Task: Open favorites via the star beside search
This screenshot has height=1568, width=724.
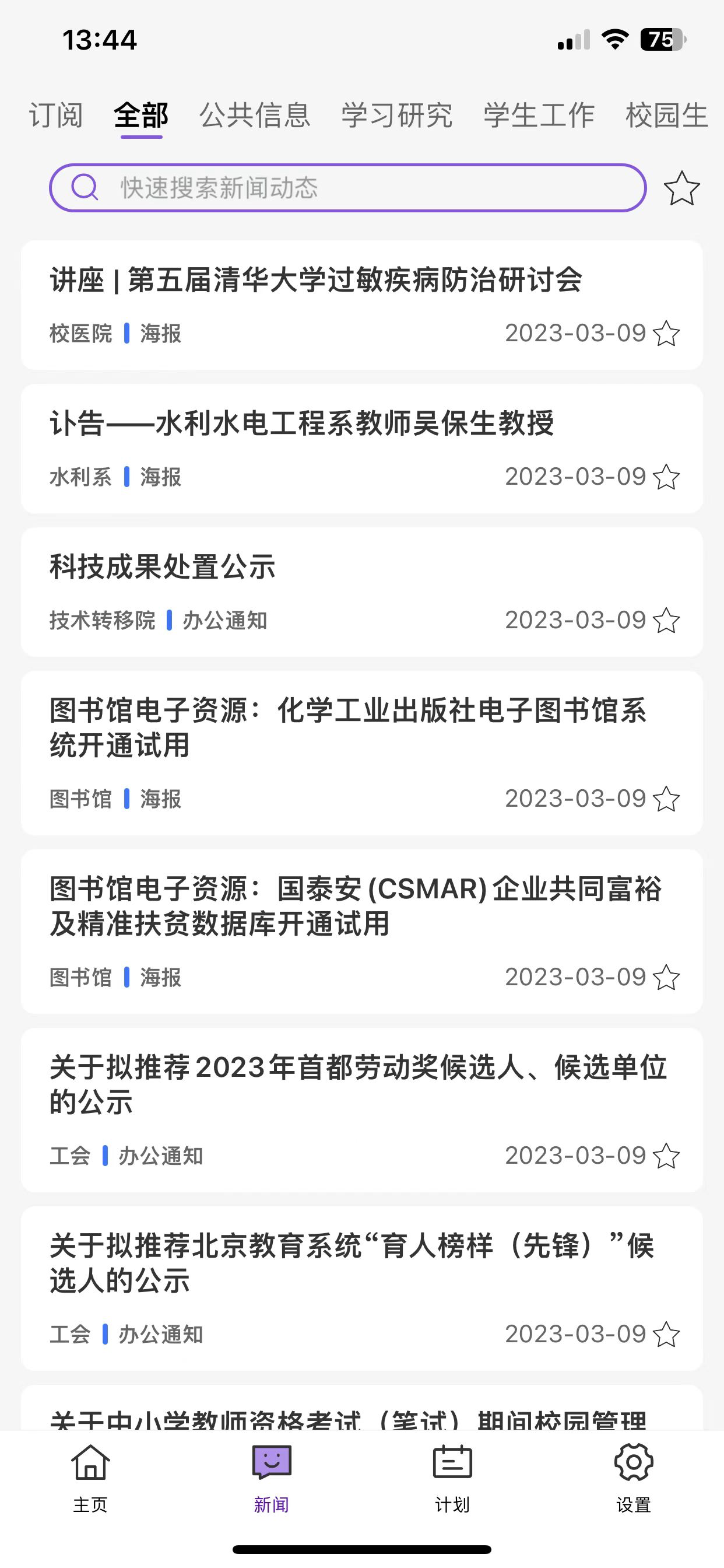Action: point(681,188)
